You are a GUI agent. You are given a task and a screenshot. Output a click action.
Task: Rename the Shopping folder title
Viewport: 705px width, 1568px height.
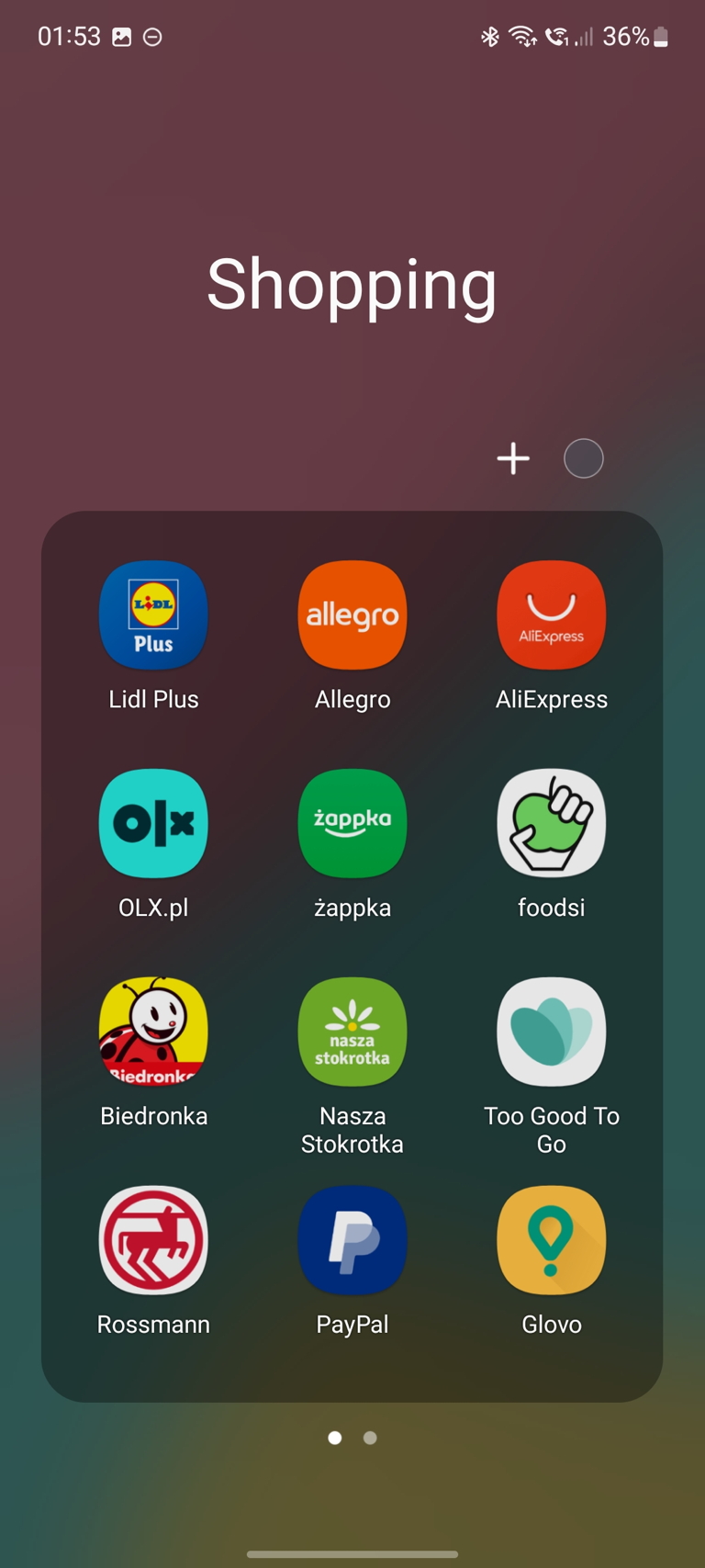point(352,286)
